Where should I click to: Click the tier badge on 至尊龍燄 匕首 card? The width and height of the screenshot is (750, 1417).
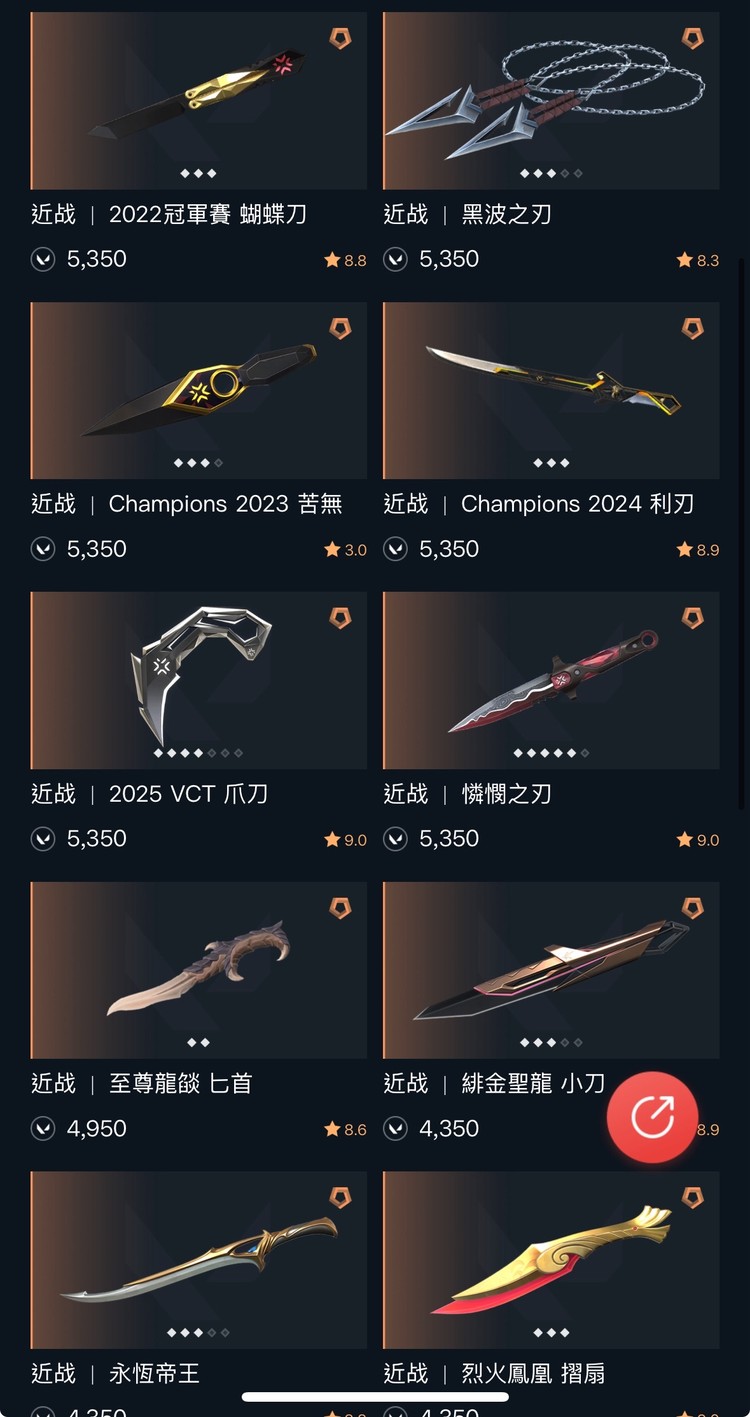click(x=341, y=907)
